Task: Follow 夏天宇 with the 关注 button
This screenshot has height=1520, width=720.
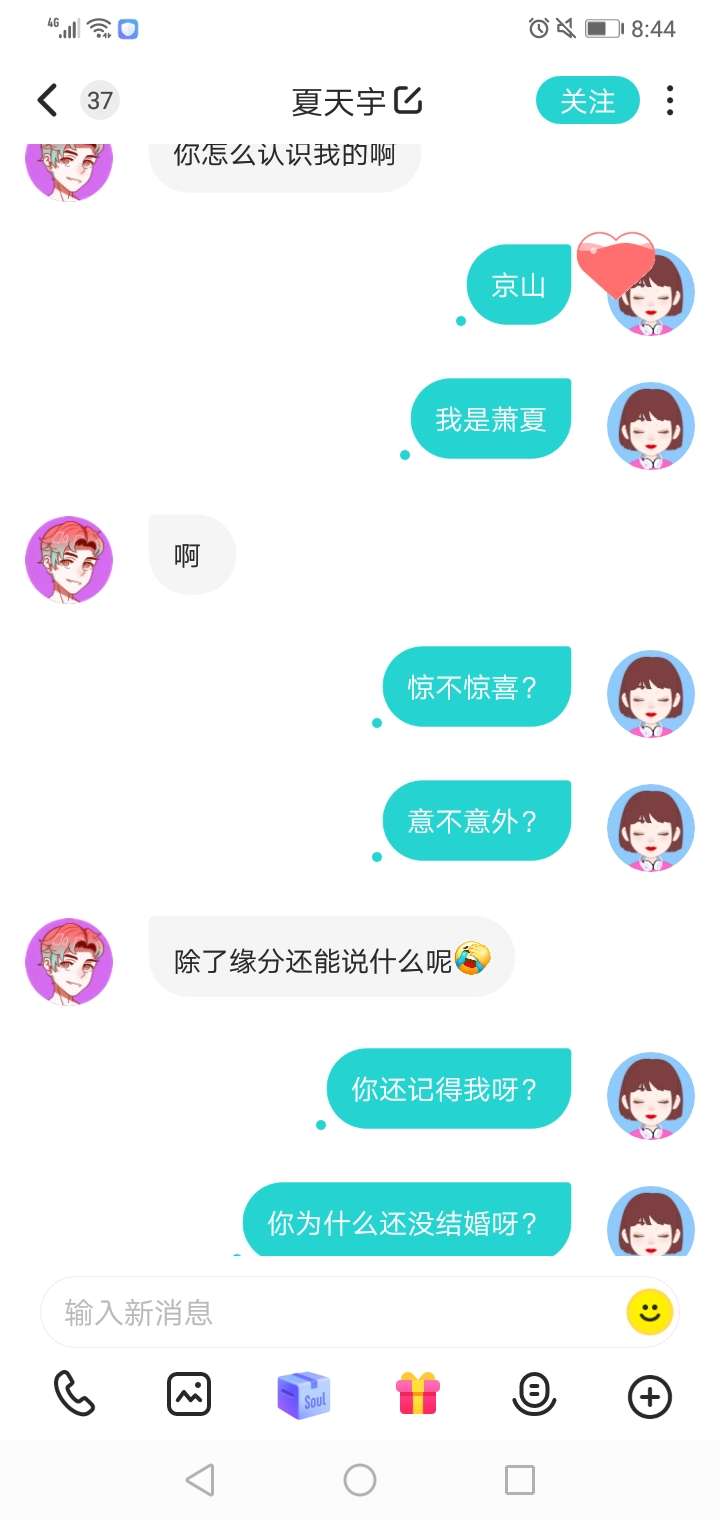Action: pyautogui.click(x=587, y=101)
